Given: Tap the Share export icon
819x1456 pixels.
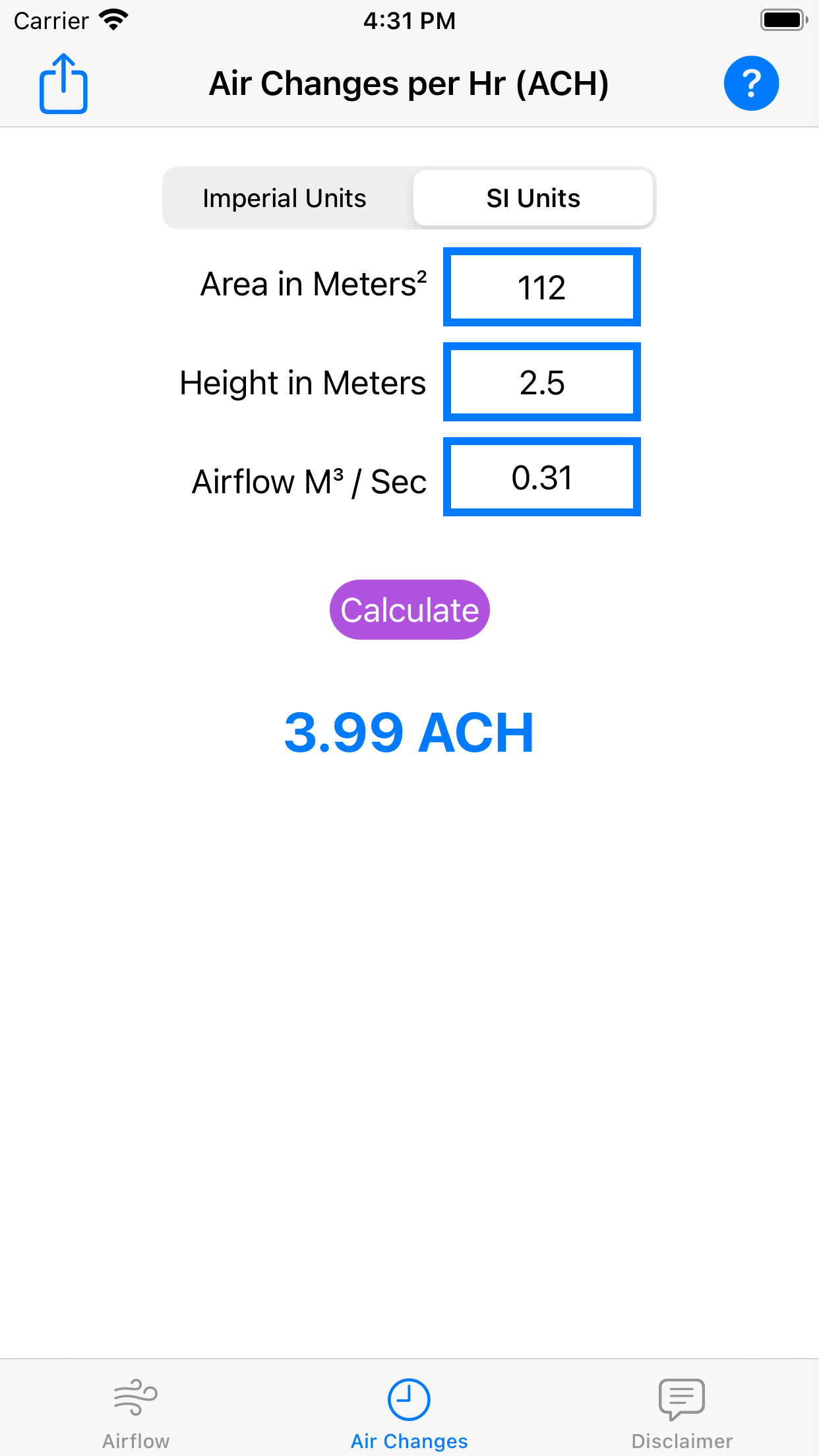Looking at the screenshot, I should [63, 83].
